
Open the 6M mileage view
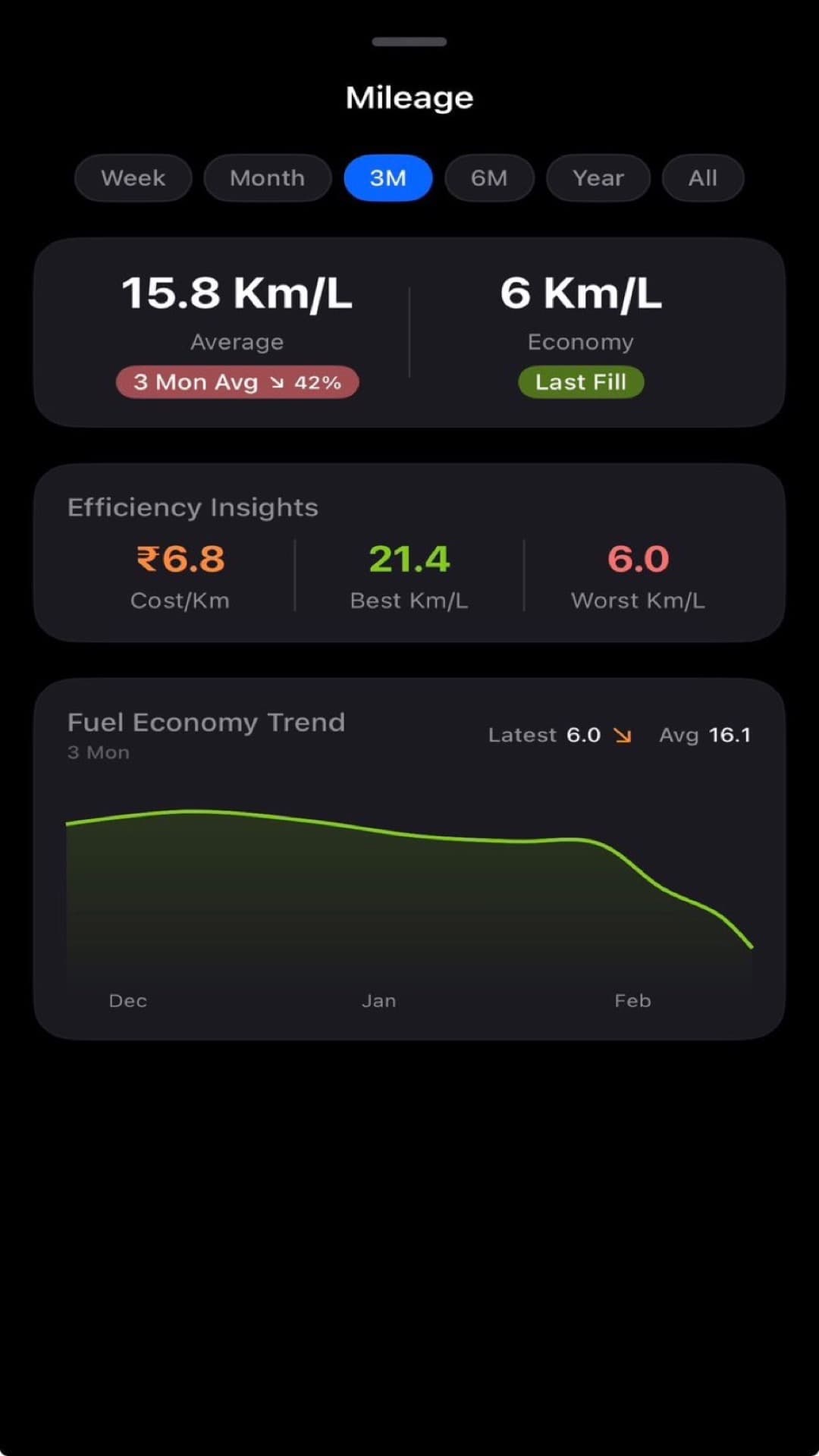pyautogui.click(x=489, y=177)
